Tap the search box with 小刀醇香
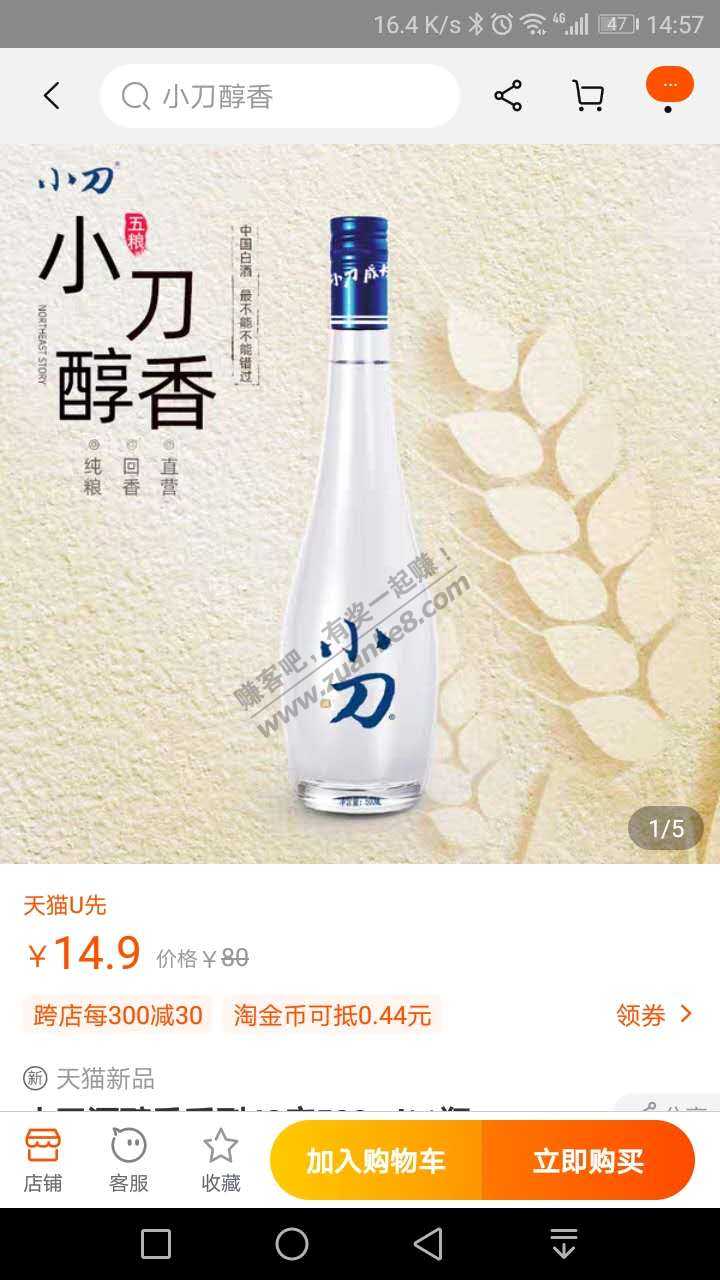Image resolution: width=720 pixels, height=1280 pixels. (x=280, y=96)
